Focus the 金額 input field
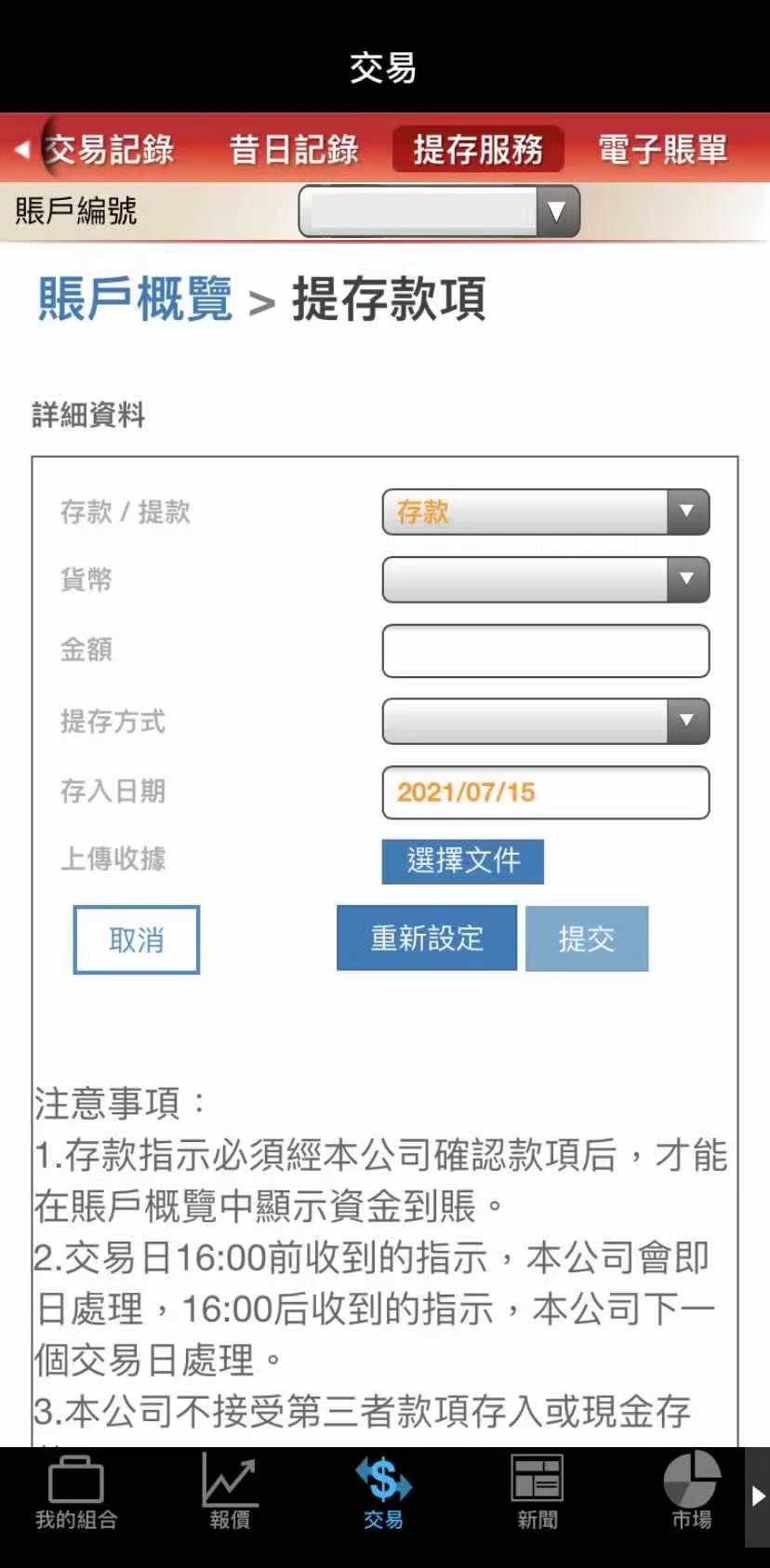The image size is (770, 1568). click(x=546, y=651)
